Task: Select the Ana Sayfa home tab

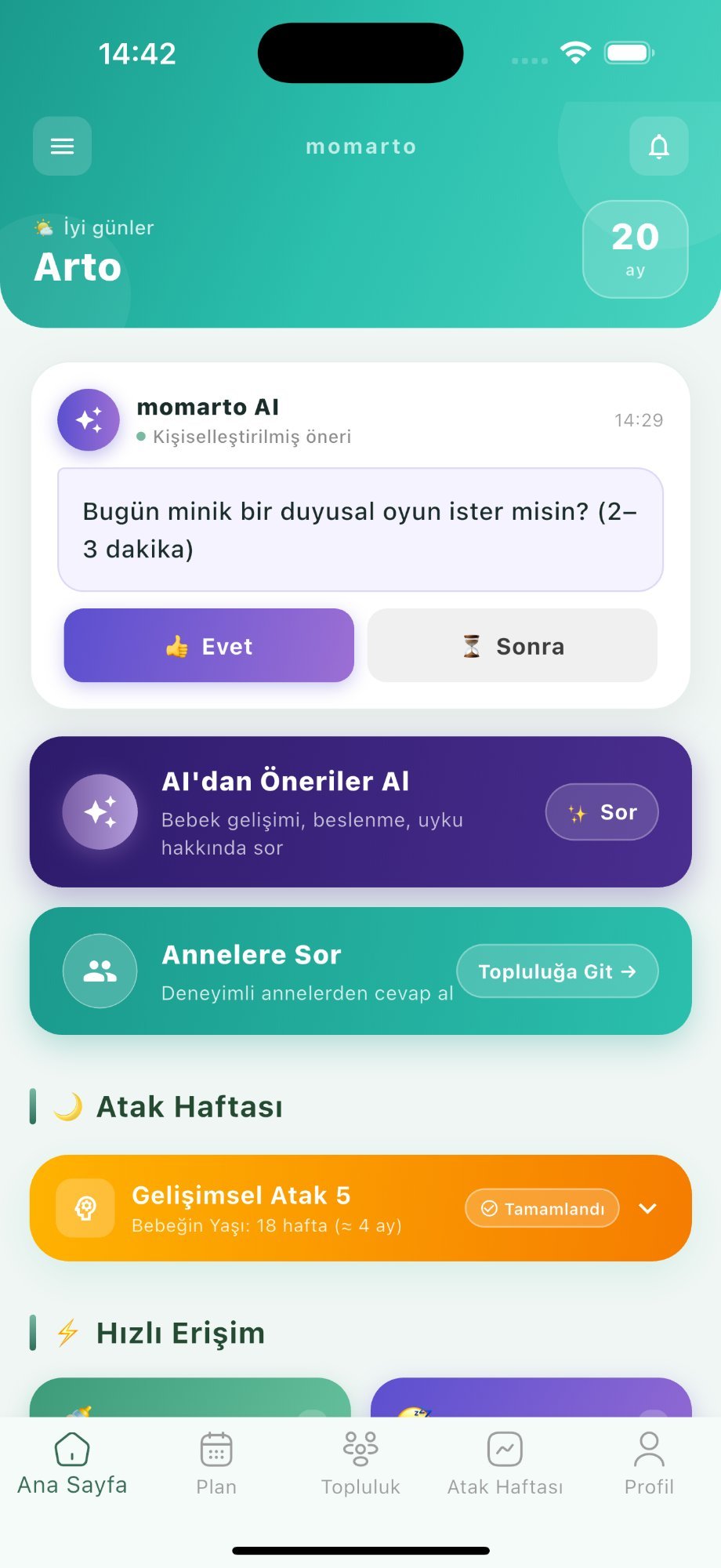Action: tap(72, 1463)
